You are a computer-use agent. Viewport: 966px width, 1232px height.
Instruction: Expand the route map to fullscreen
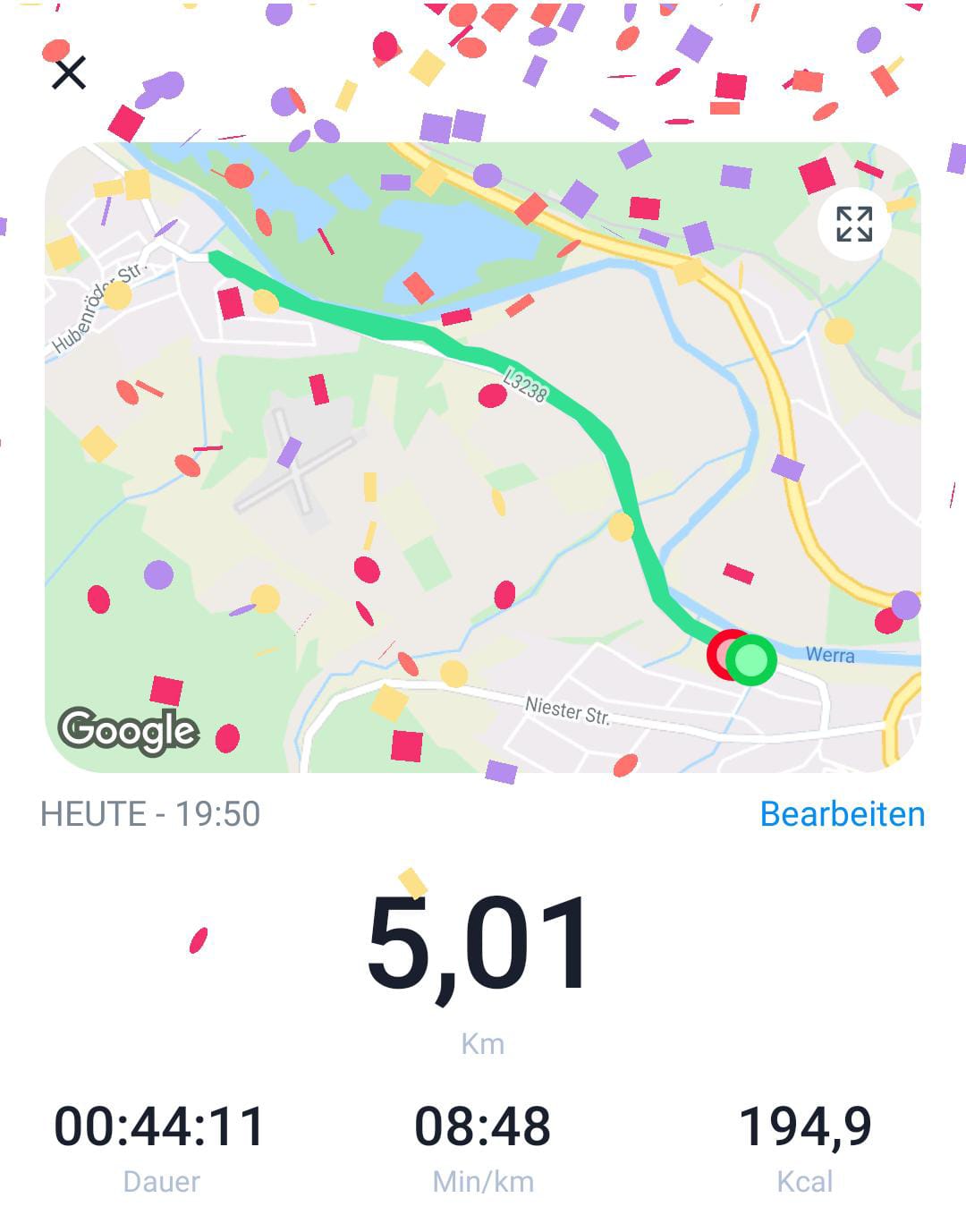pyautogui.click(x=853, y=225)
